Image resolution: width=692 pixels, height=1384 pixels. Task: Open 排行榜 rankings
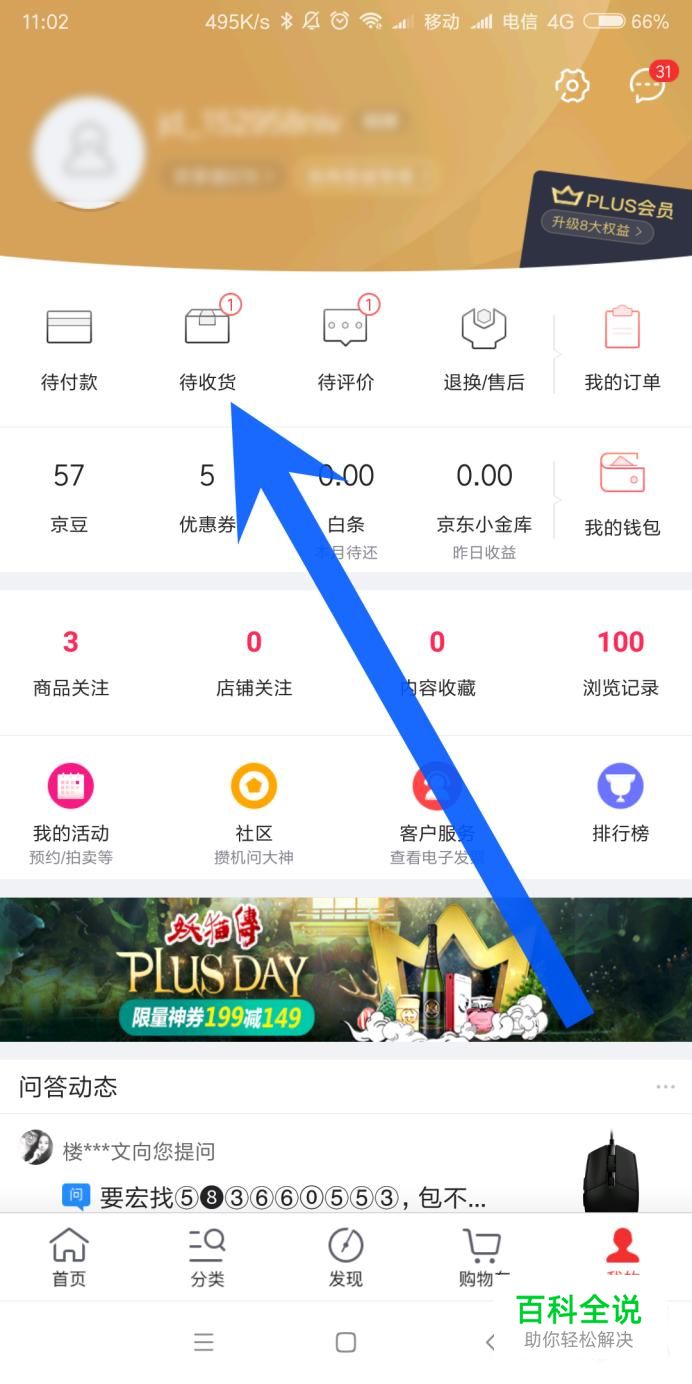click(x=621, y=806)
